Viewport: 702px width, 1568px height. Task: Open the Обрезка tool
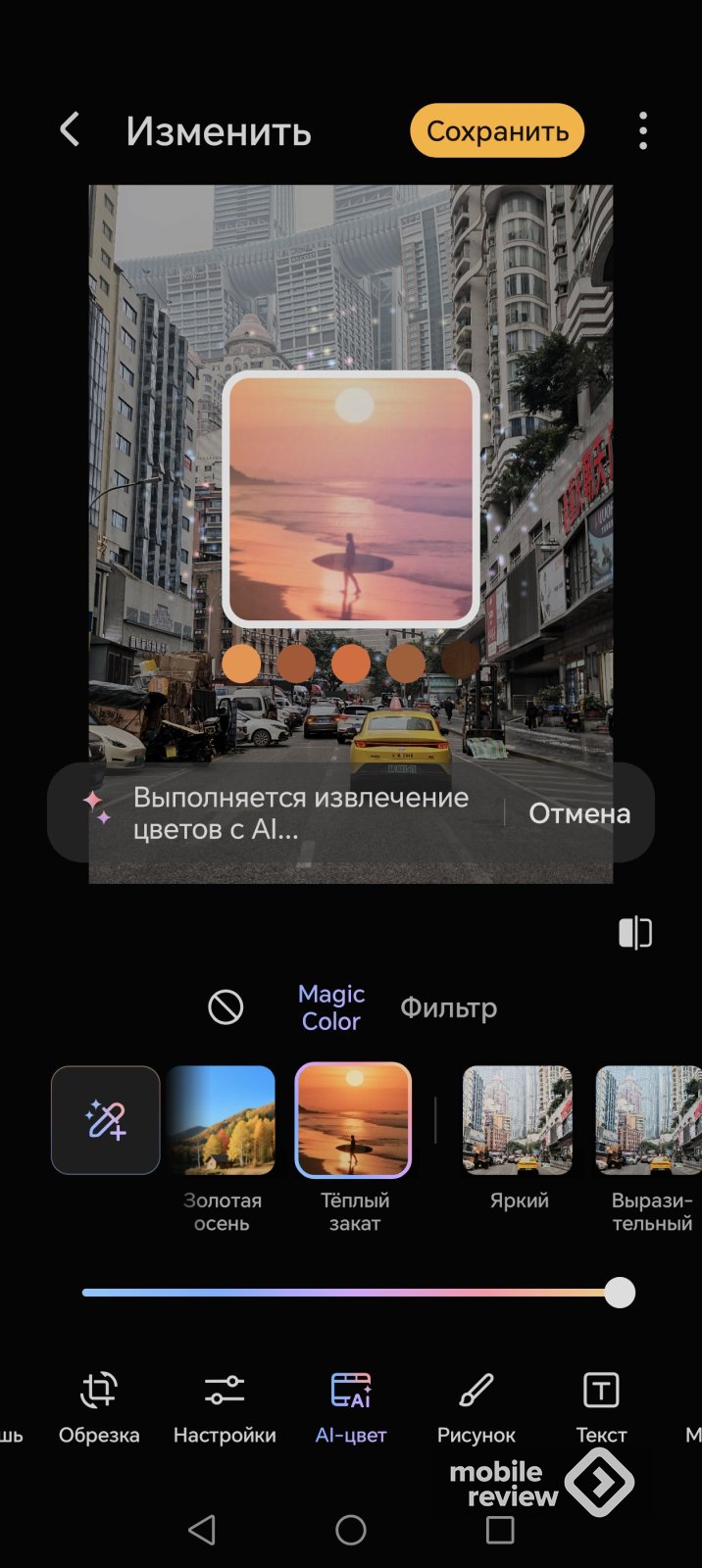coord(99,1406)
